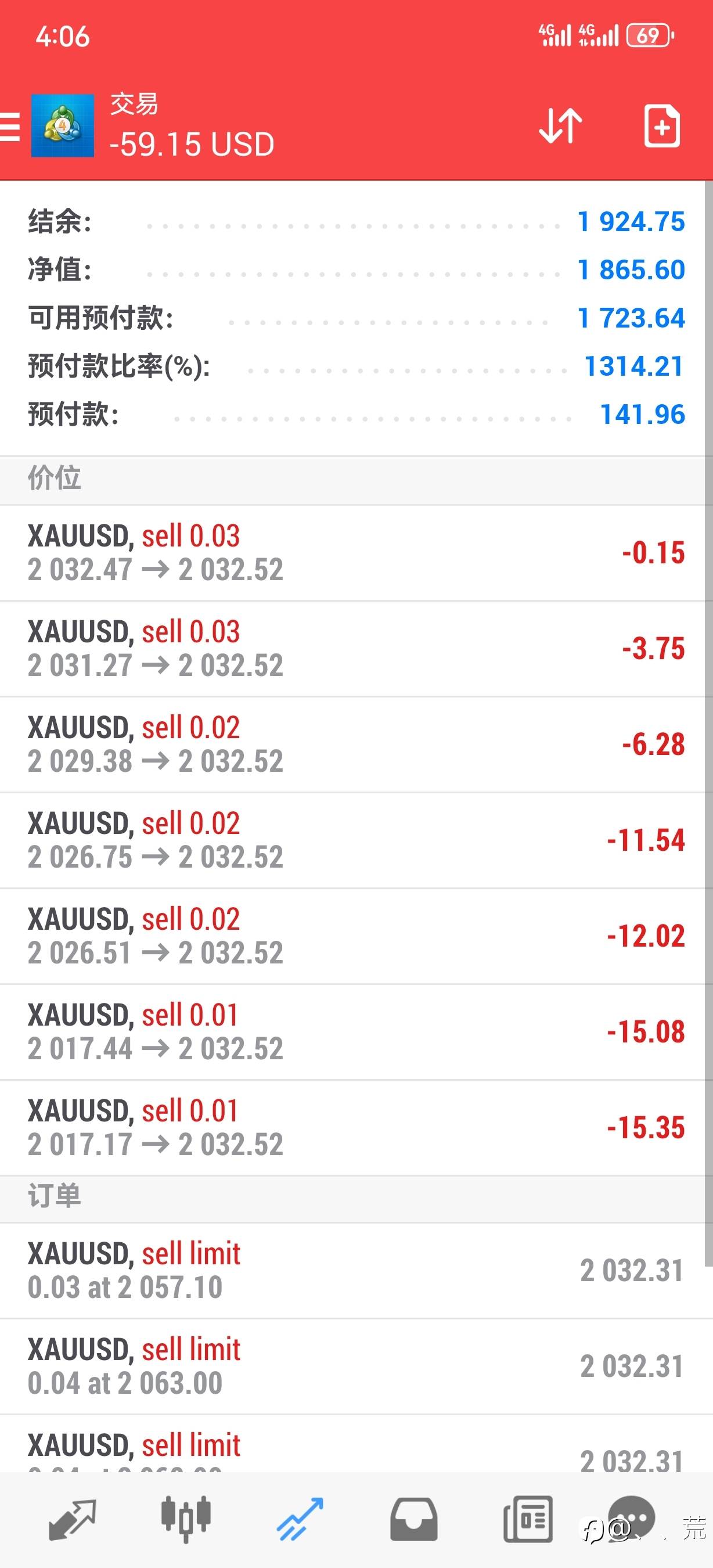This screenshot has width=713, height=1568.
Task: Open the sell limit order at 2 057.10
Action: (356, 1270)
